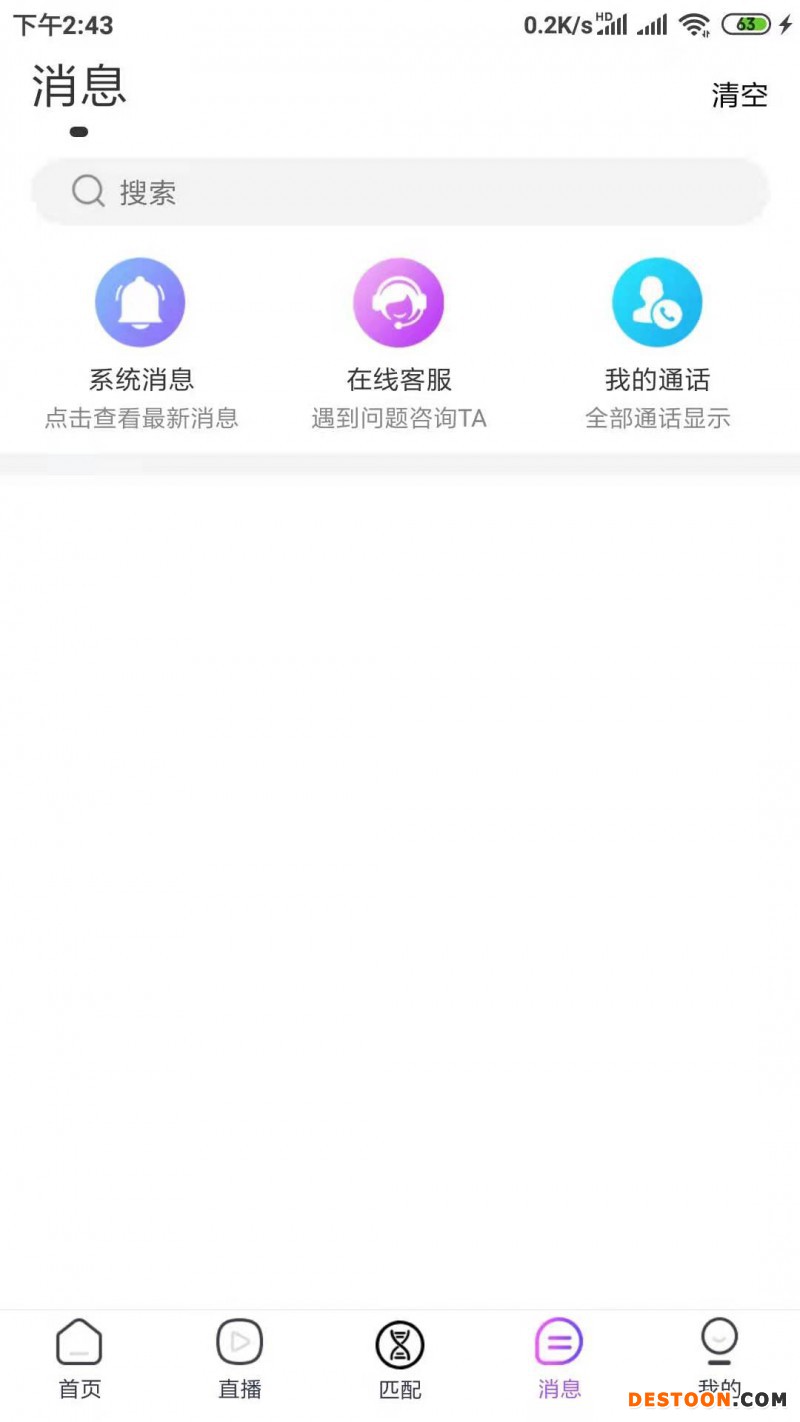Switch to the 我的 profile tab
The height and width of the screenshot is (1422, 800).
click(719, 1359)
